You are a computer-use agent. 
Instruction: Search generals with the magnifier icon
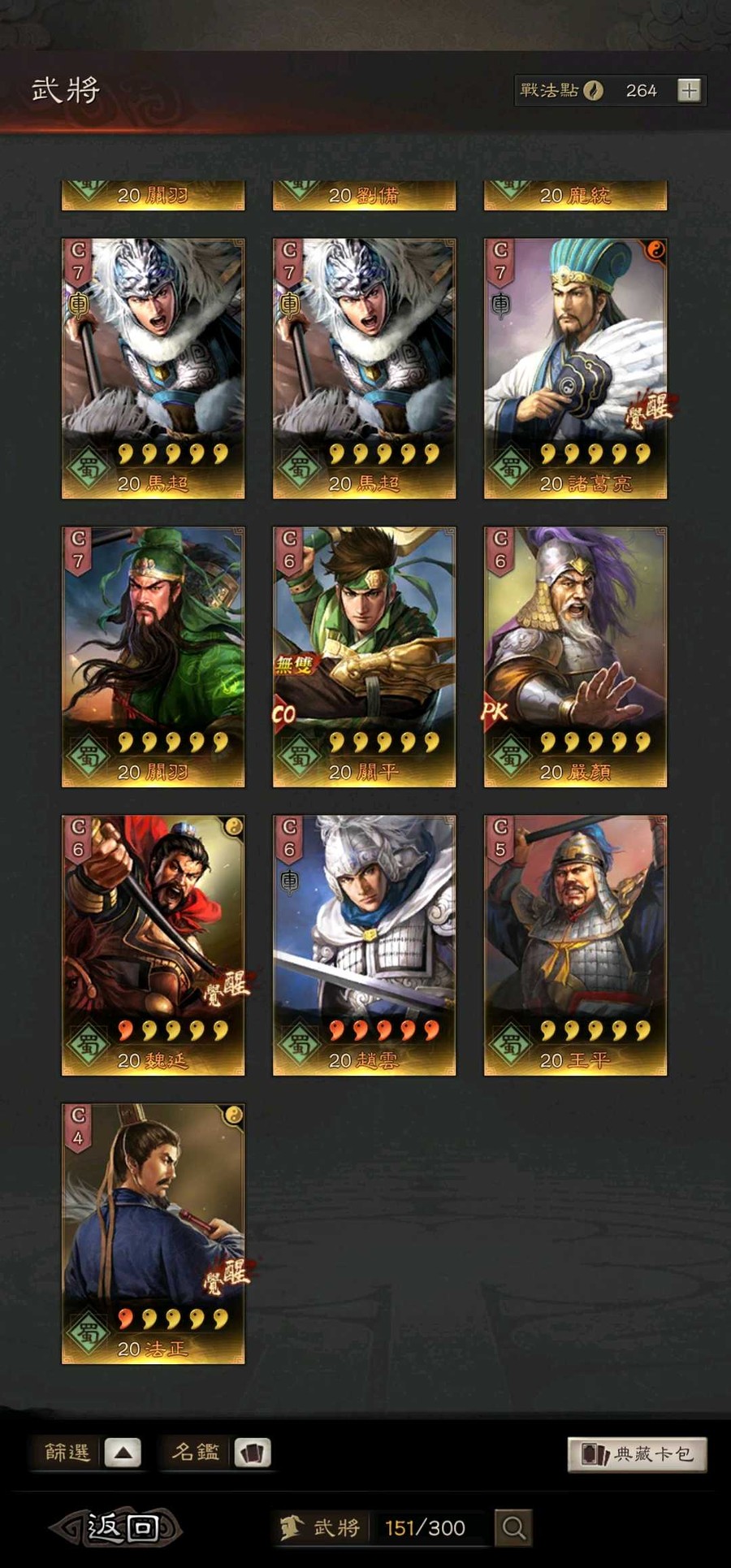click(513, 1528)
